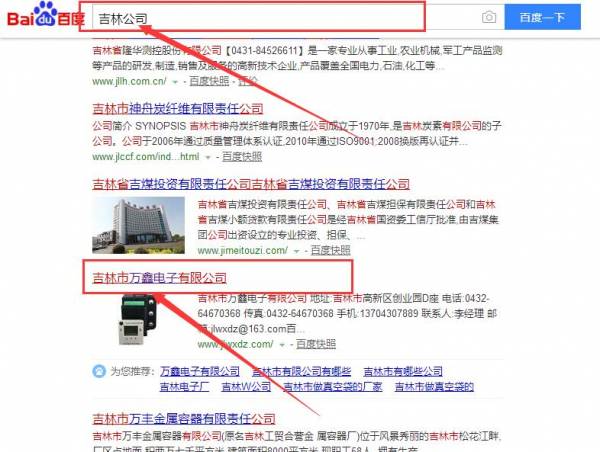Select suggestion 吉林电子厂
Image resolution: width=600 pixels, height=452 pixels.
click(186, 386)
